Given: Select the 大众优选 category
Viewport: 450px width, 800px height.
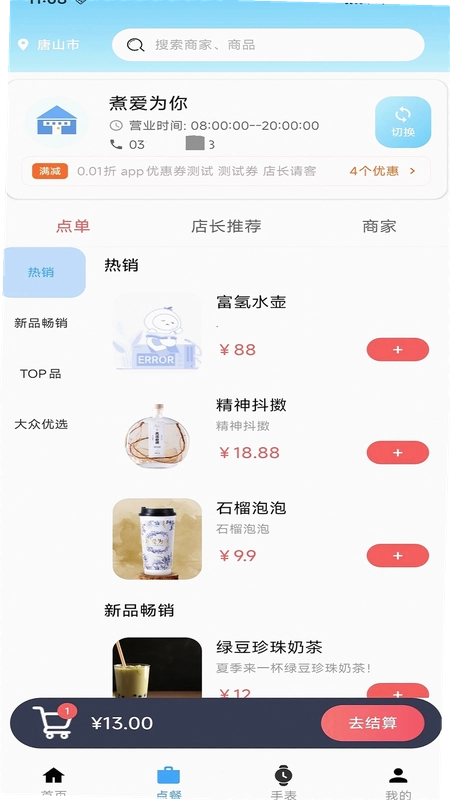Looking at the screenshot, I should pos(41,424).
